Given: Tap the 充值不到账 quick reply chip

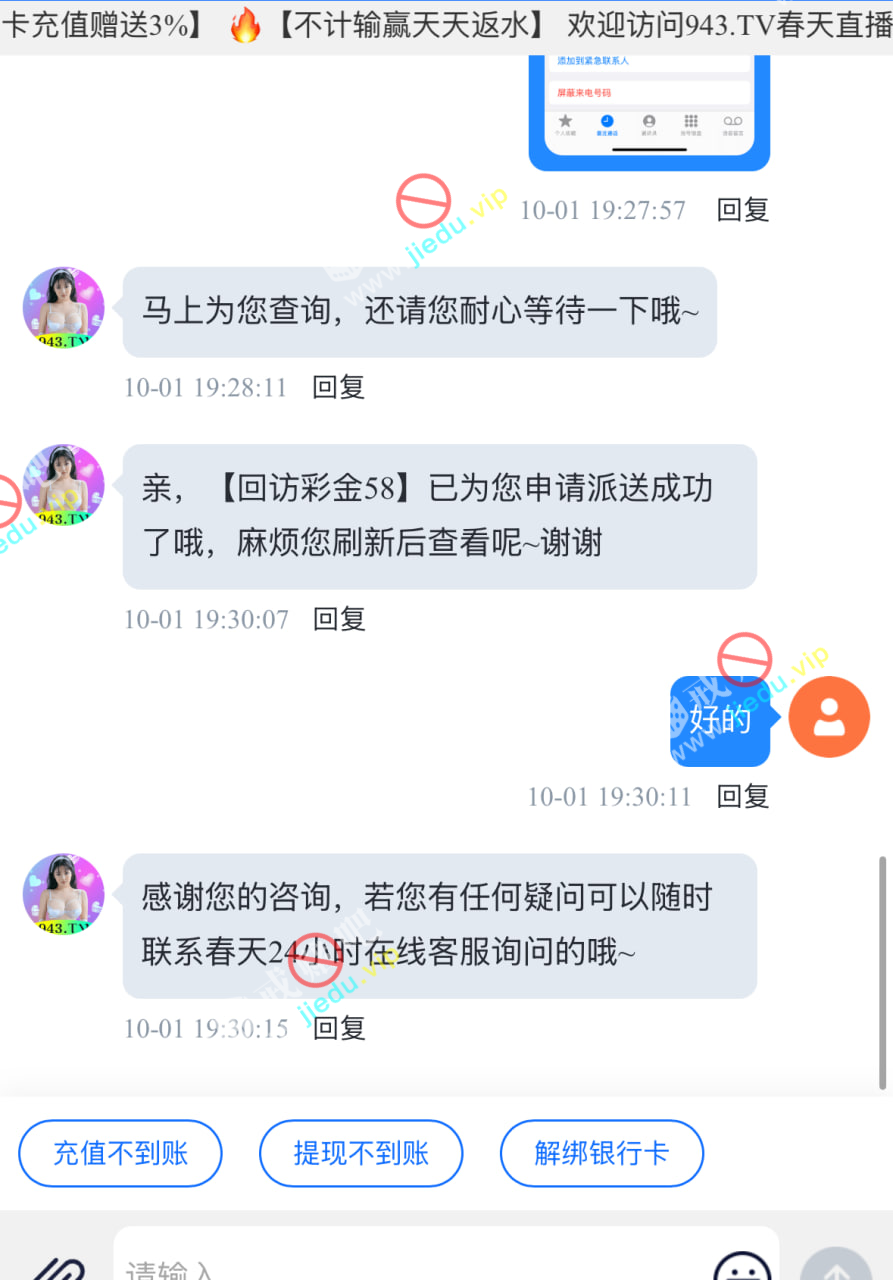Looking at the screenshot, I should tap(120, 1153).
